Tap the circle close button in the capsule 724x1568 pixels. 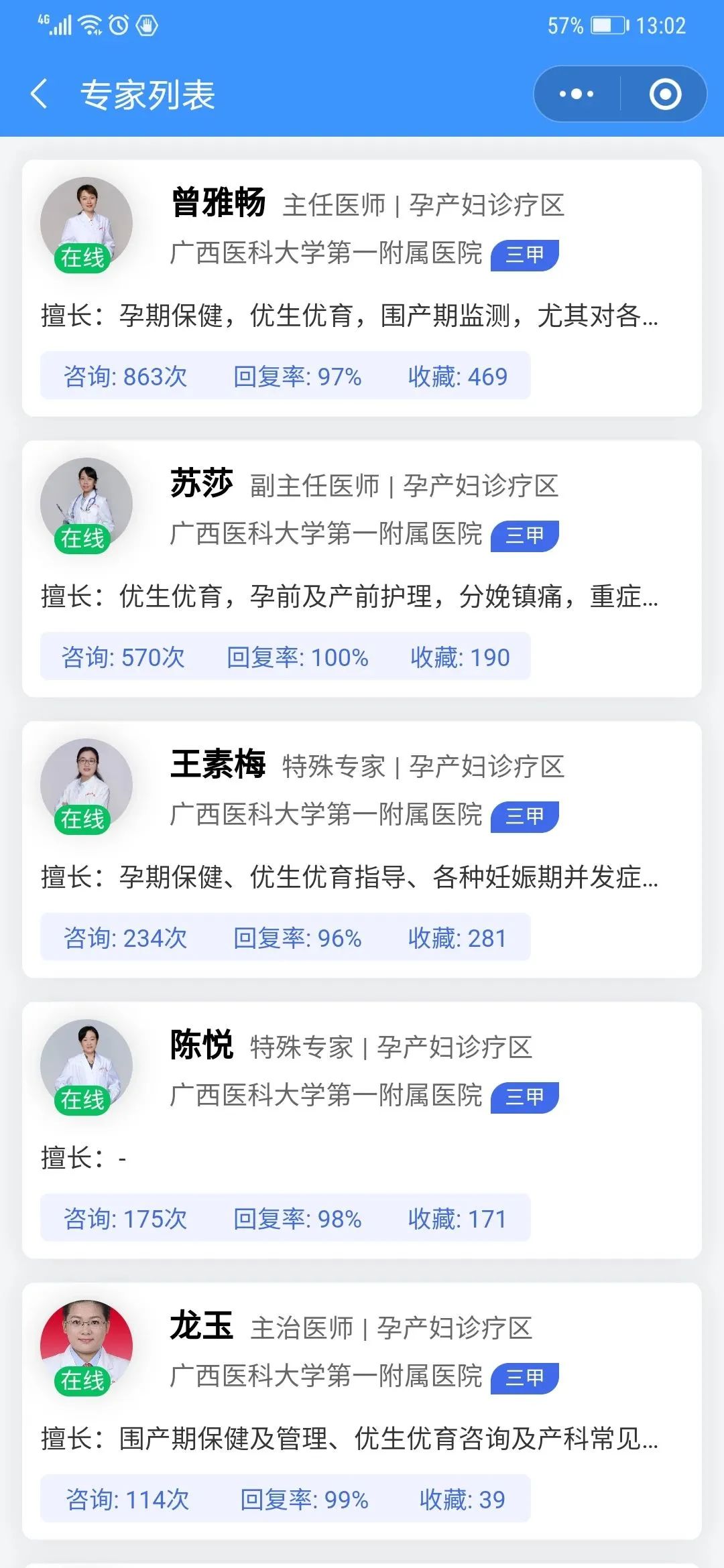tap(666, 95)
